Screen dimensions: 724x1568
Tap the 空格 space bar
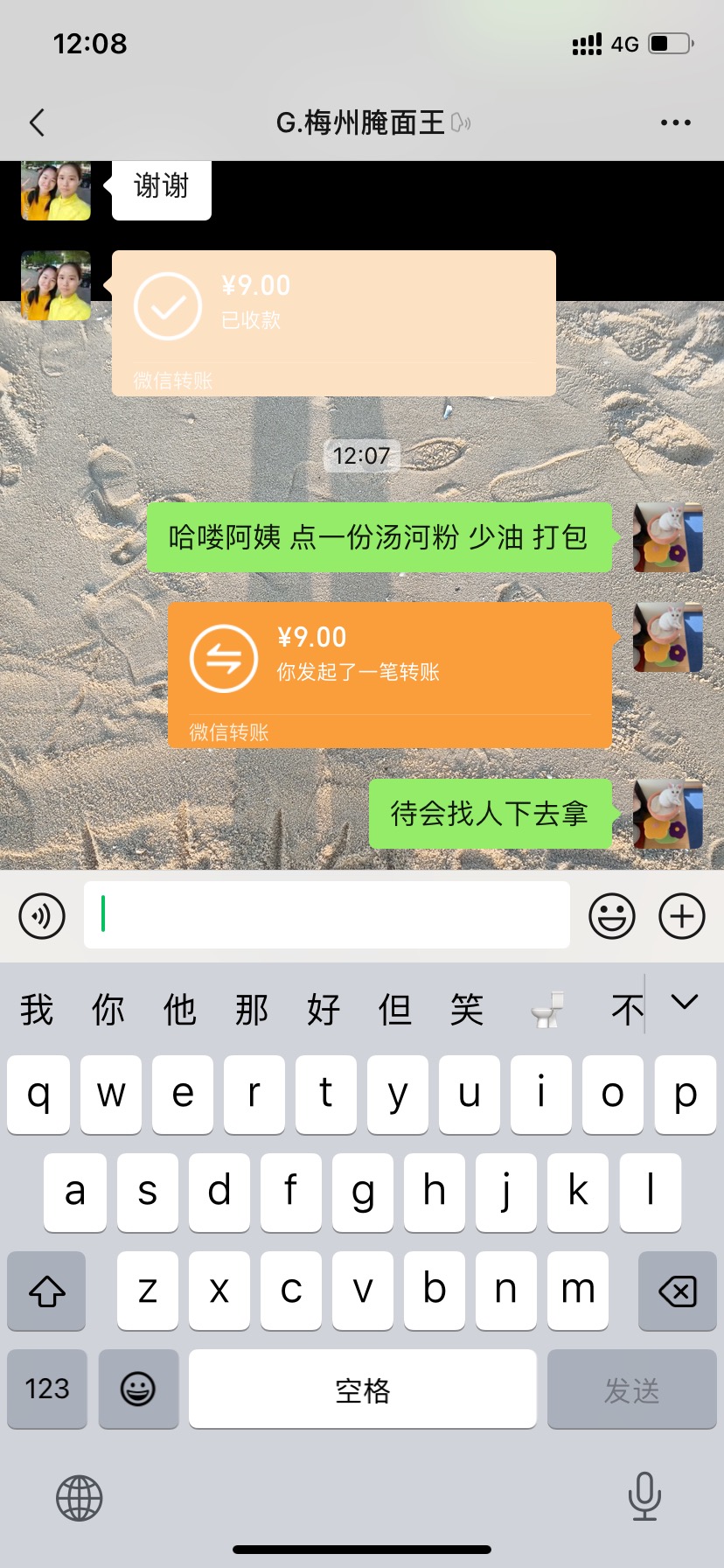tap(362, 1389)
